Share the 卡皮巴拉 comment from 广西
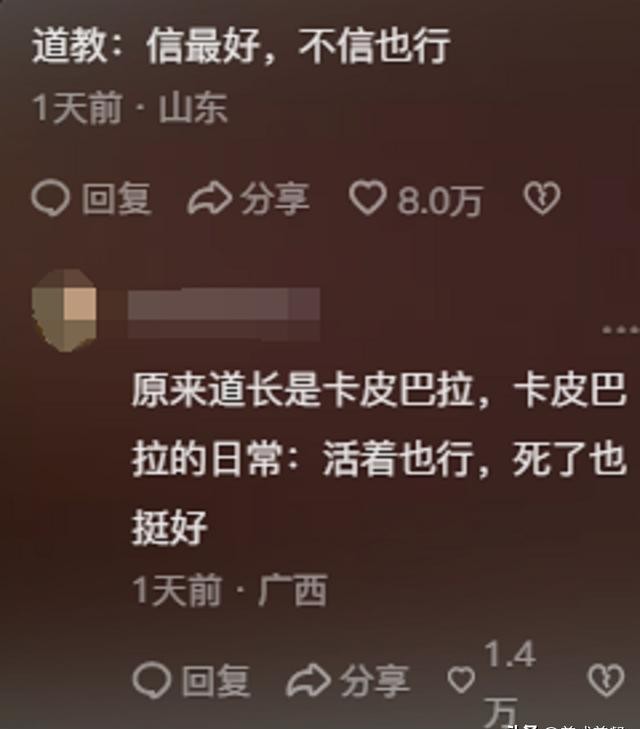 point(348,681)
